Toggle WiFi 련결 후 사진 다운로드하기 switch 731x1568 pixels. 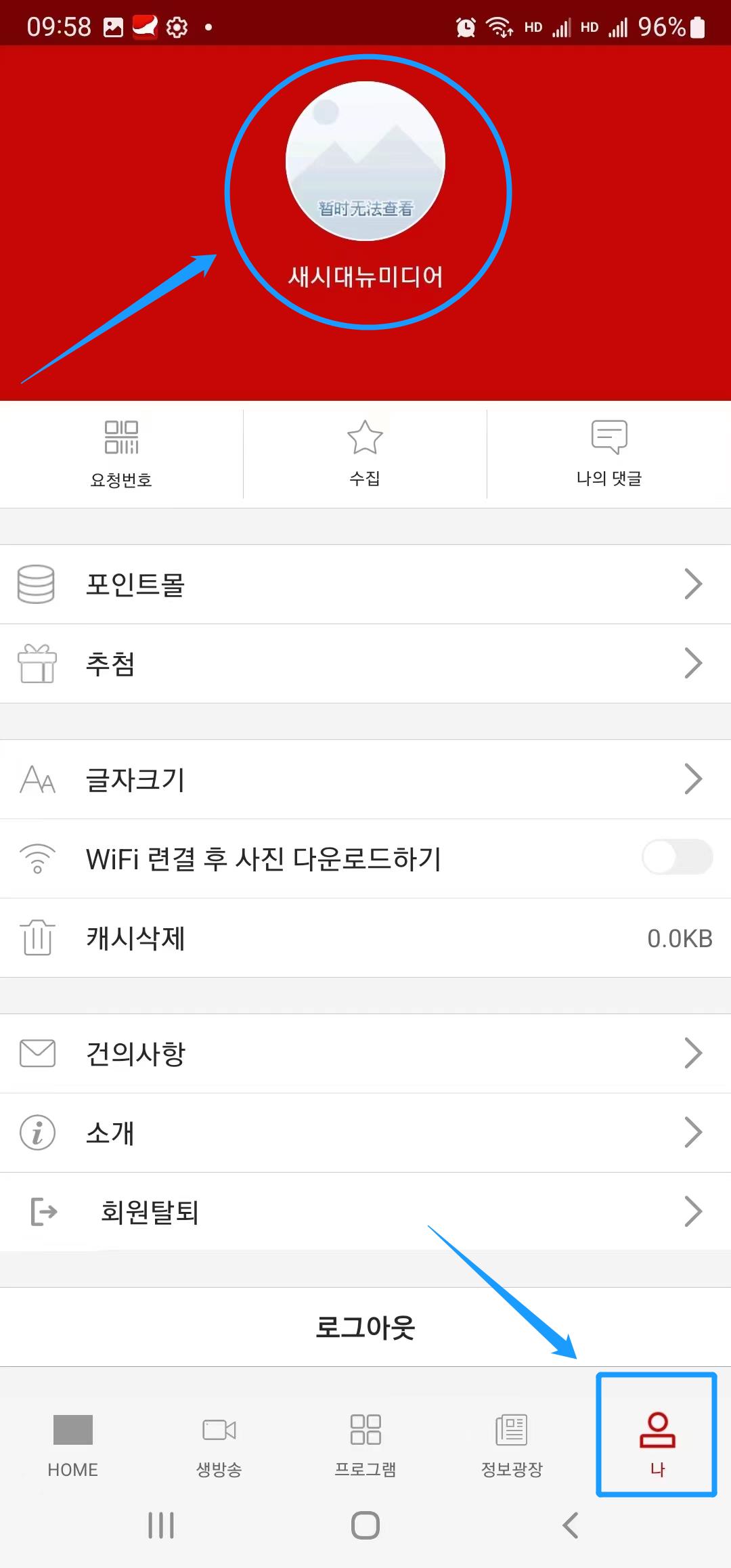tap(677, 858)
